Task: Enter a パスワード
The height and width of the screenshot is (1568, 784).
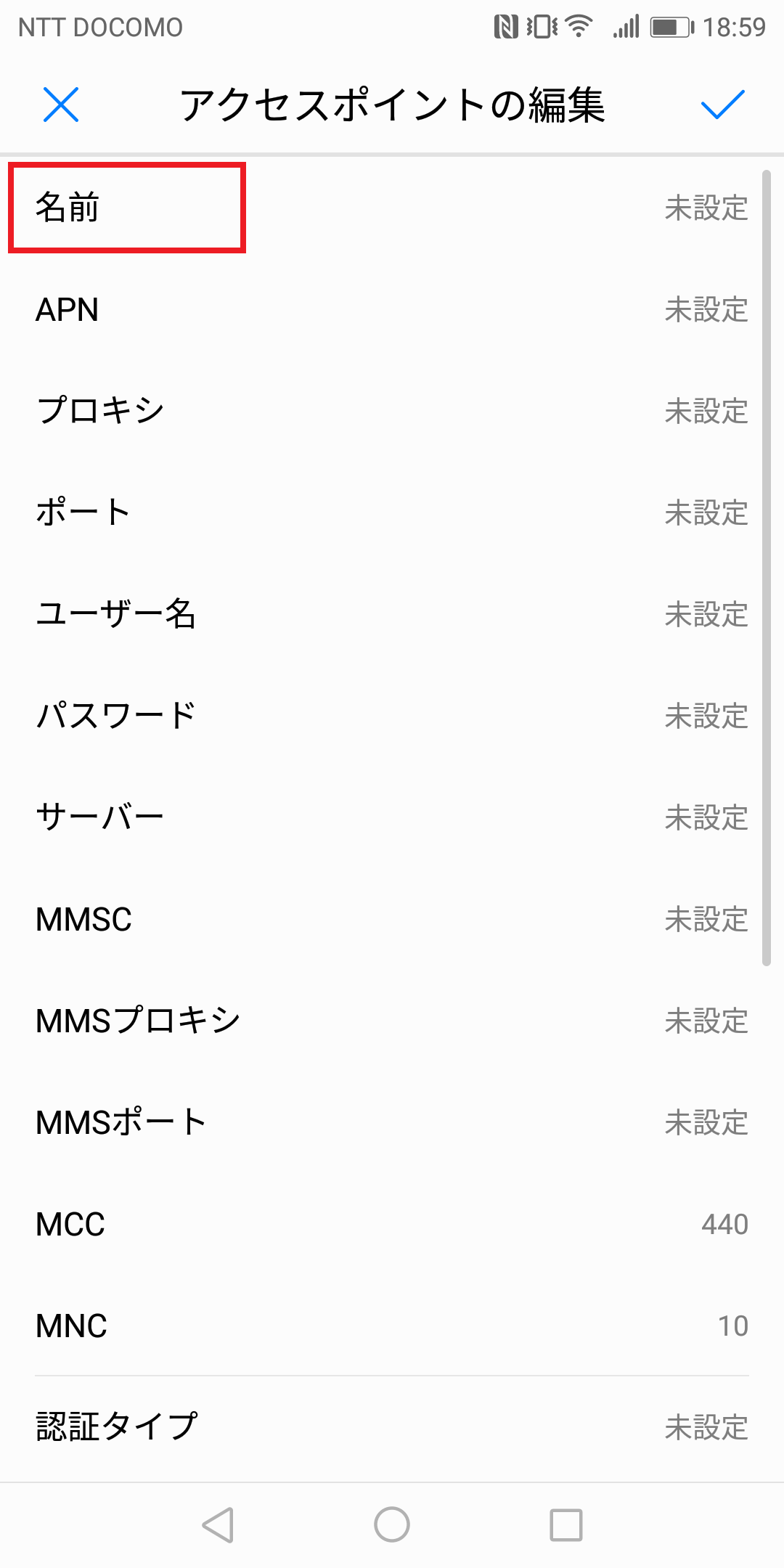Action: tap(392, 716)
